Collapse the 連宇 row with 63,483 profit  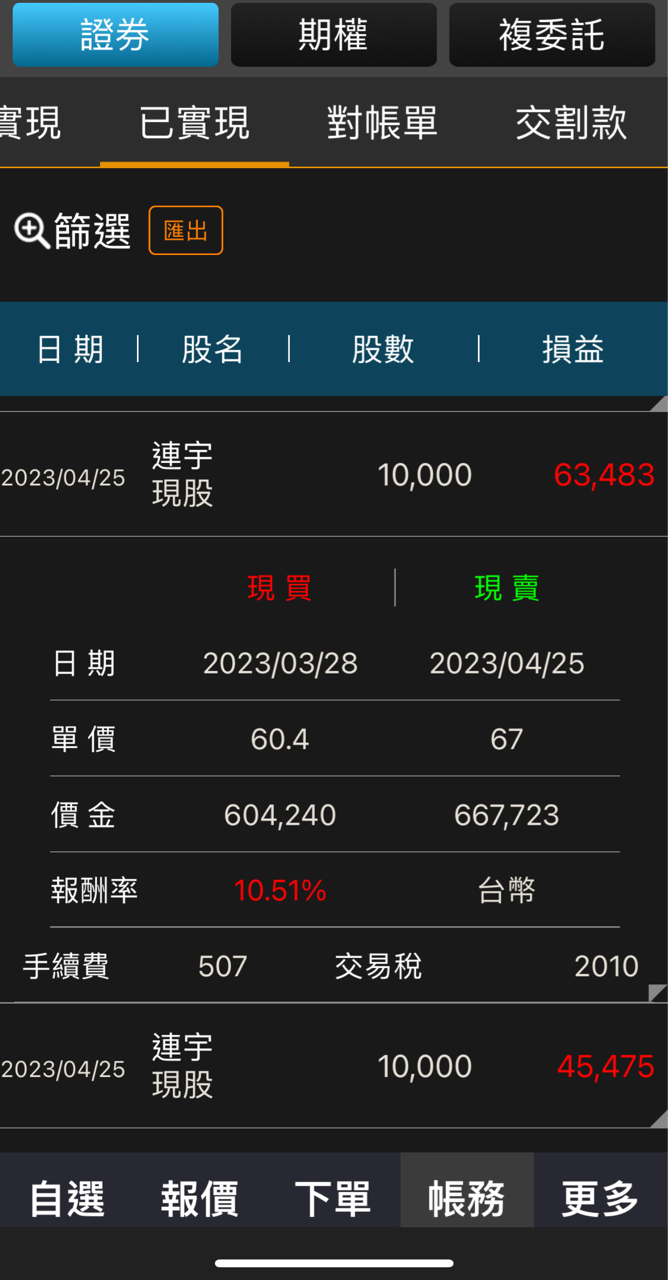334,475
